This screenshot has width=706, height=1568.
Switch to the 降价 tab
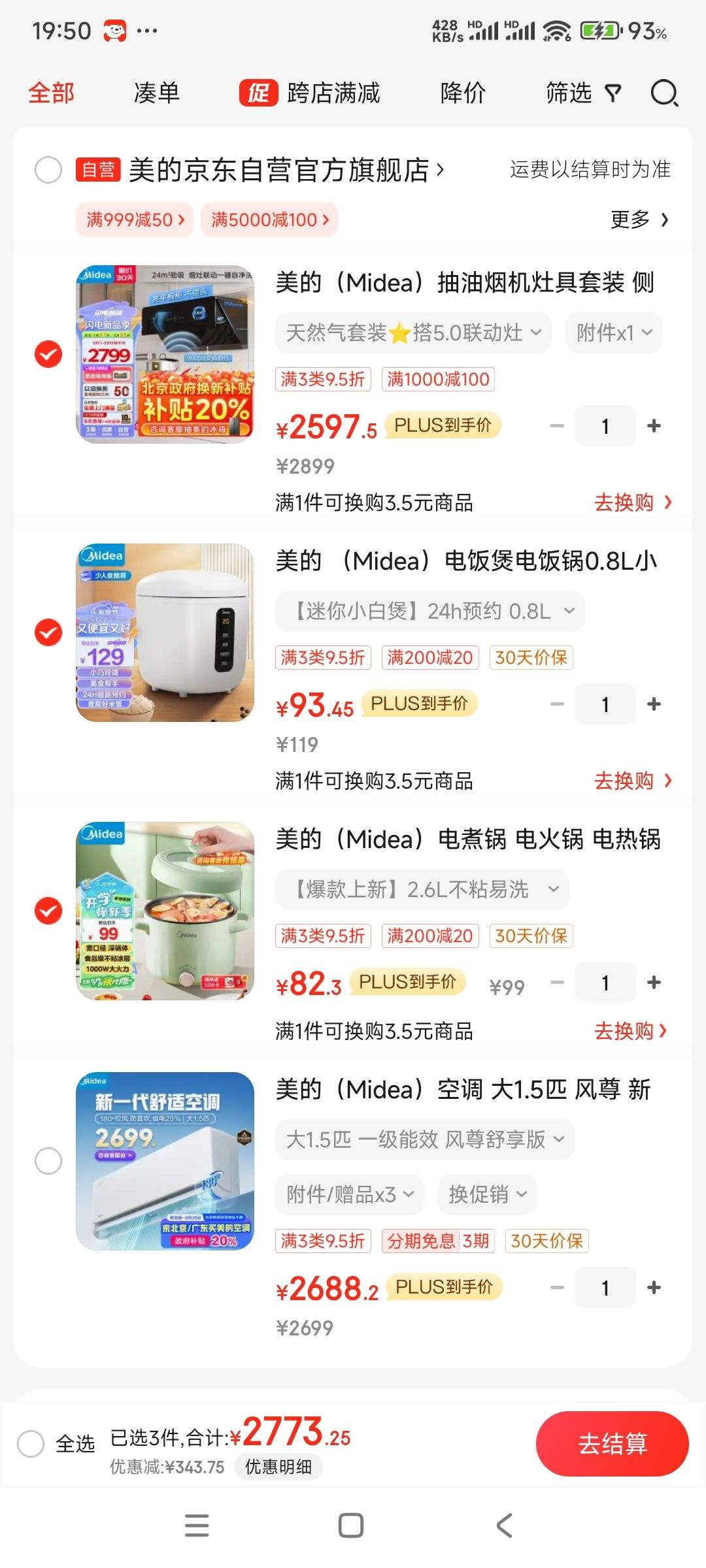click(x=463, y=93)
